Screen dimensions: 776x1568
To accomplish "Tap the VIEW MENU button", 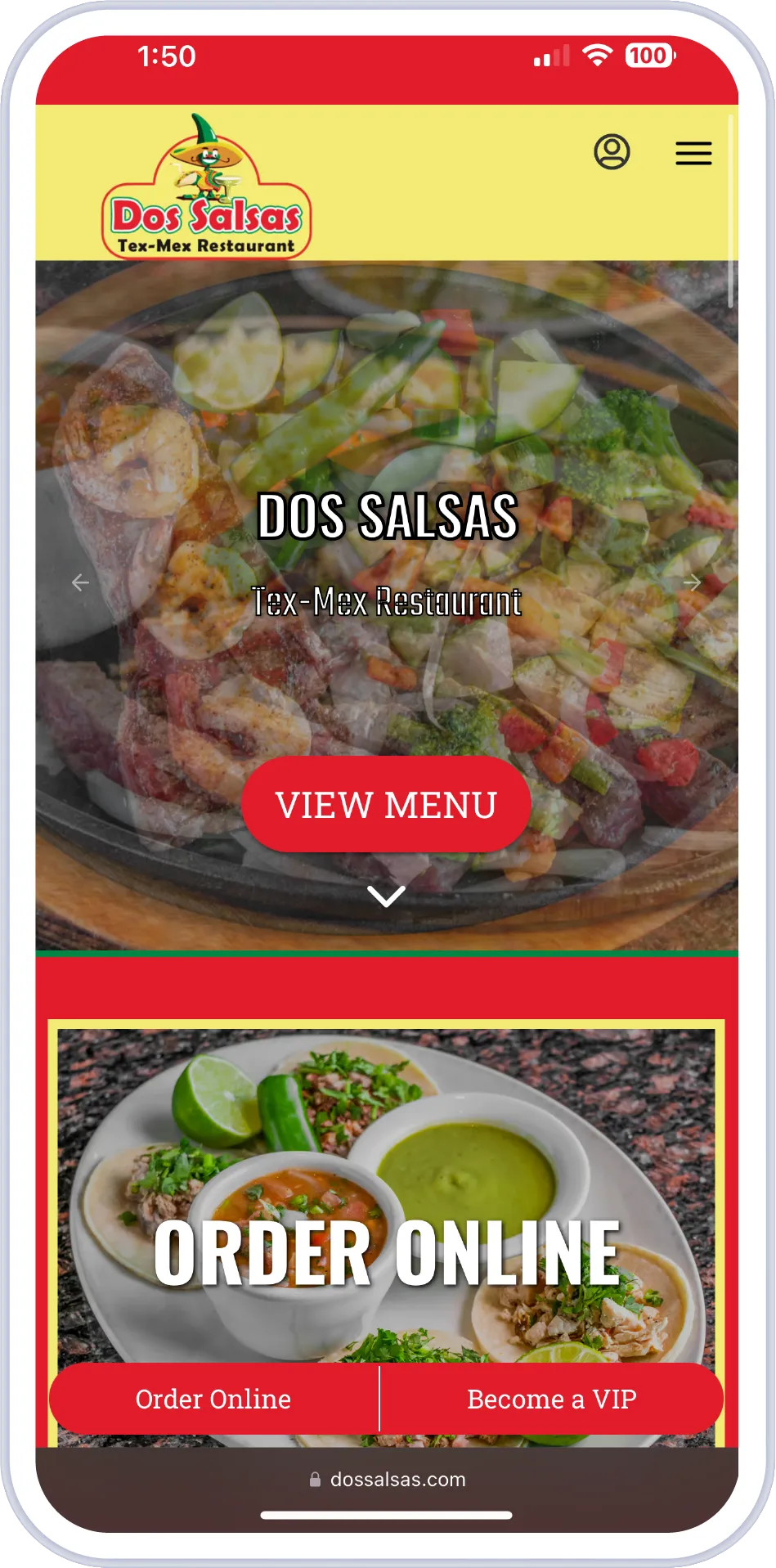I will click(386, 805).
